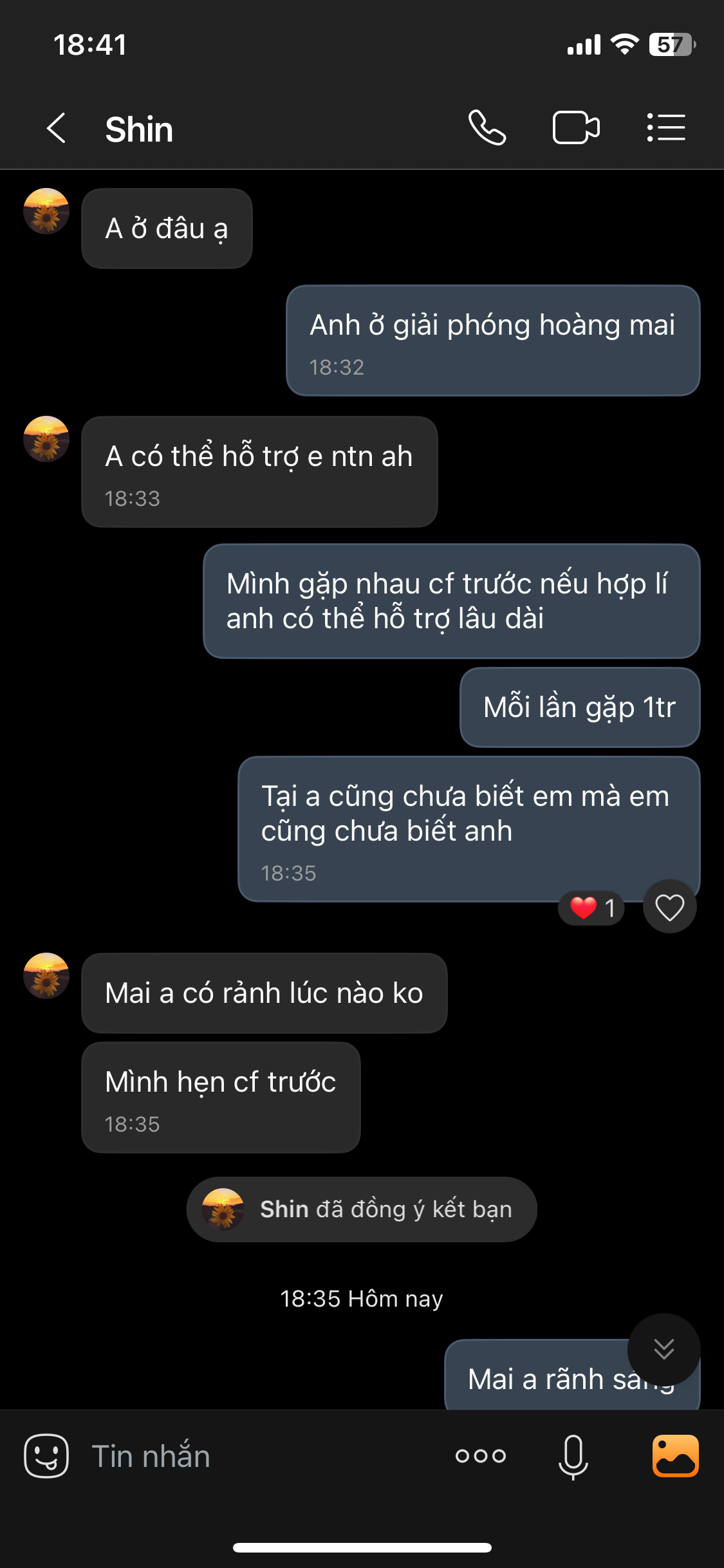This screenshot has width=724, height=1568.
Task: Tap the heart reaction button on the 18:35 message
Action: tap(669, 908)
